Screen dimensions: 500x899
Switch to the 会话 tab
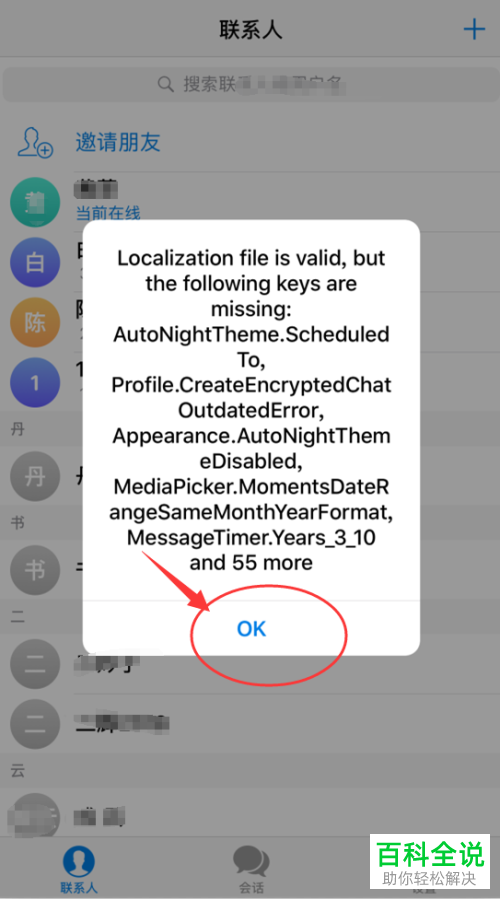tap(251, 868)
